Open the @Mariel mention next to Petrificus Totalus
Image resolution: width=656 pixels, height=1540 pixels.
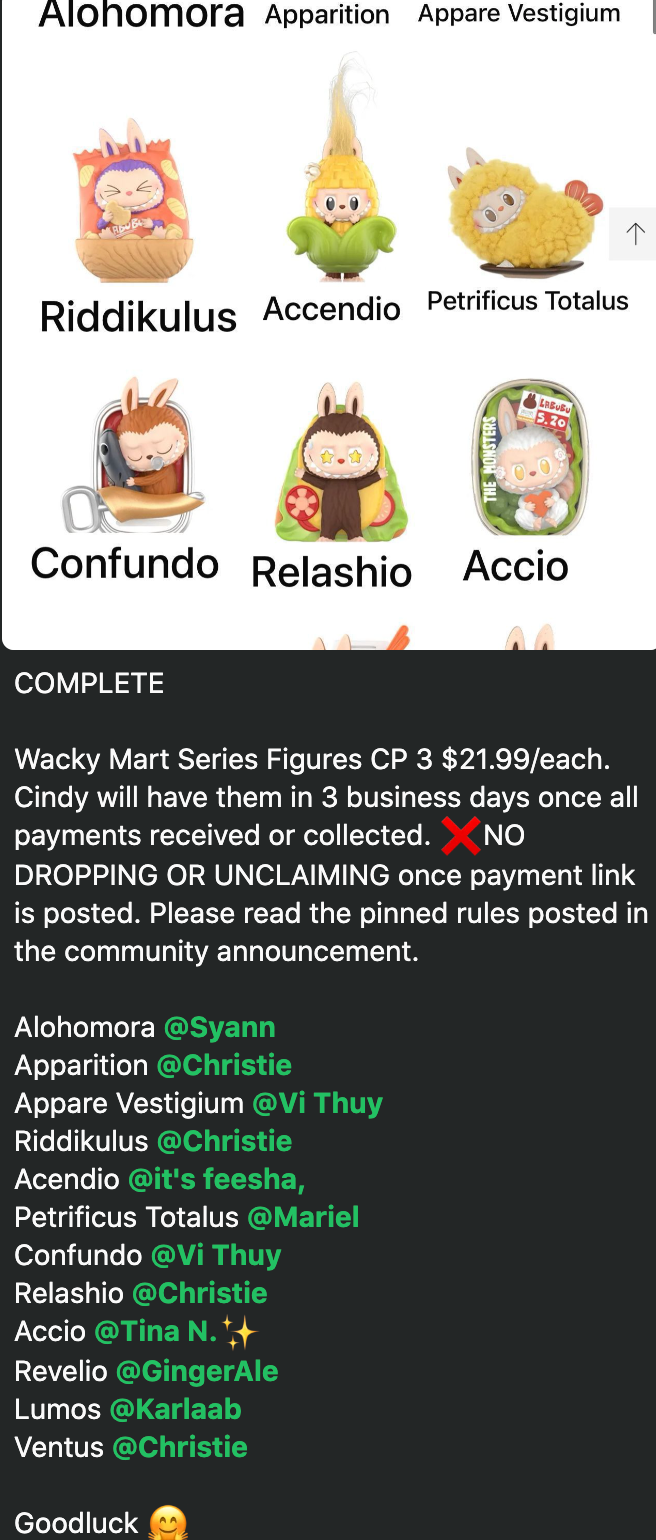pos(303,1217)
